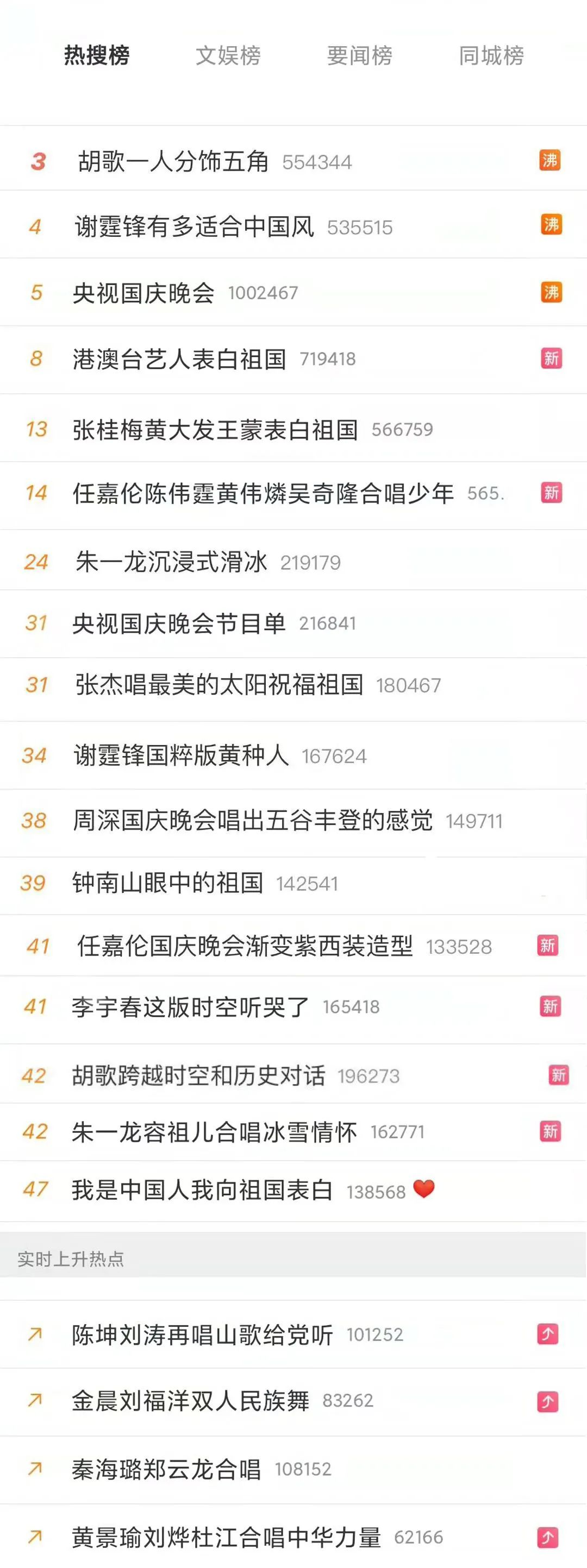Viewport: 587px width, 1568px height.
Task: Open 朱一龙沉浸式滑冰 hot search
Action: 171,561
